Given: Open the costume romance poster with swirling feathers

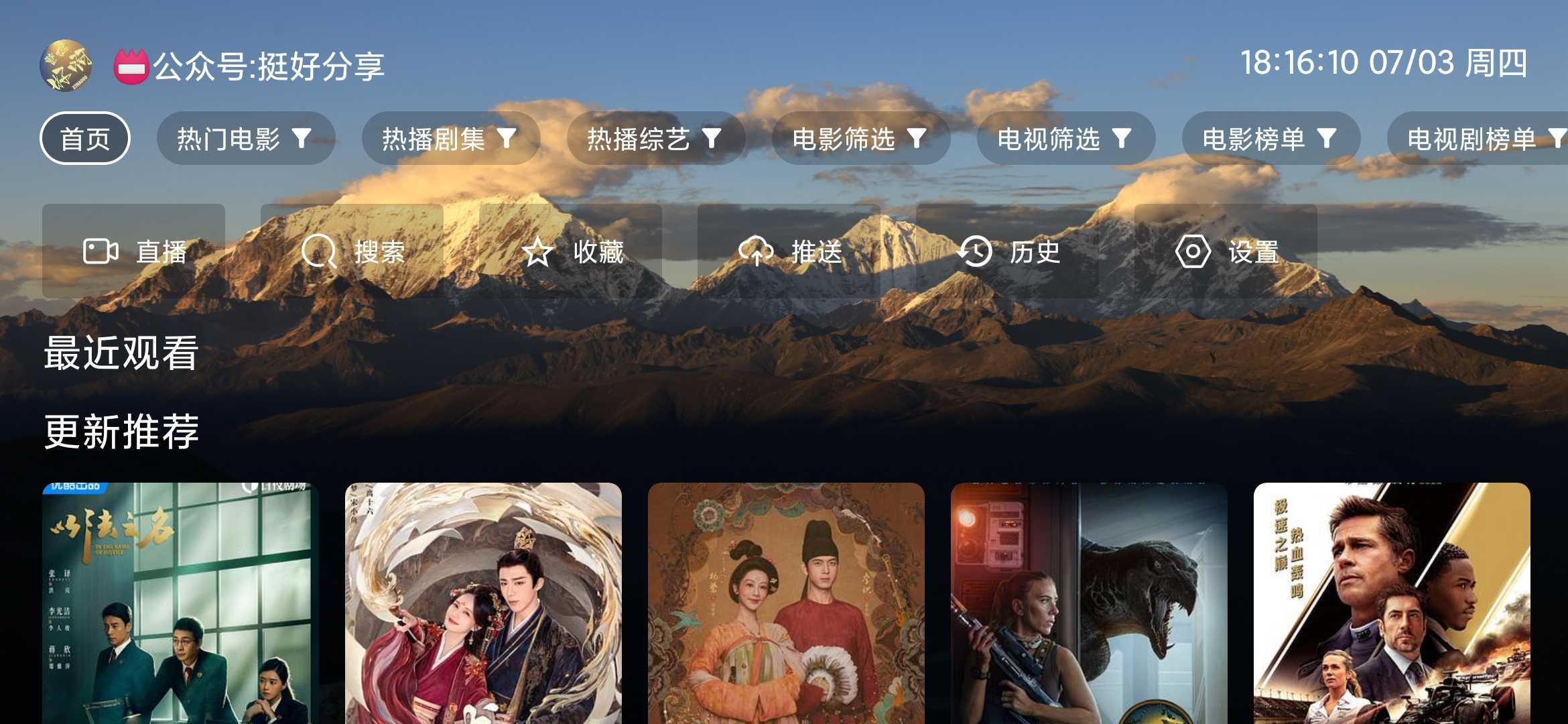Looking at the screenshot, I should pos(483,603).
